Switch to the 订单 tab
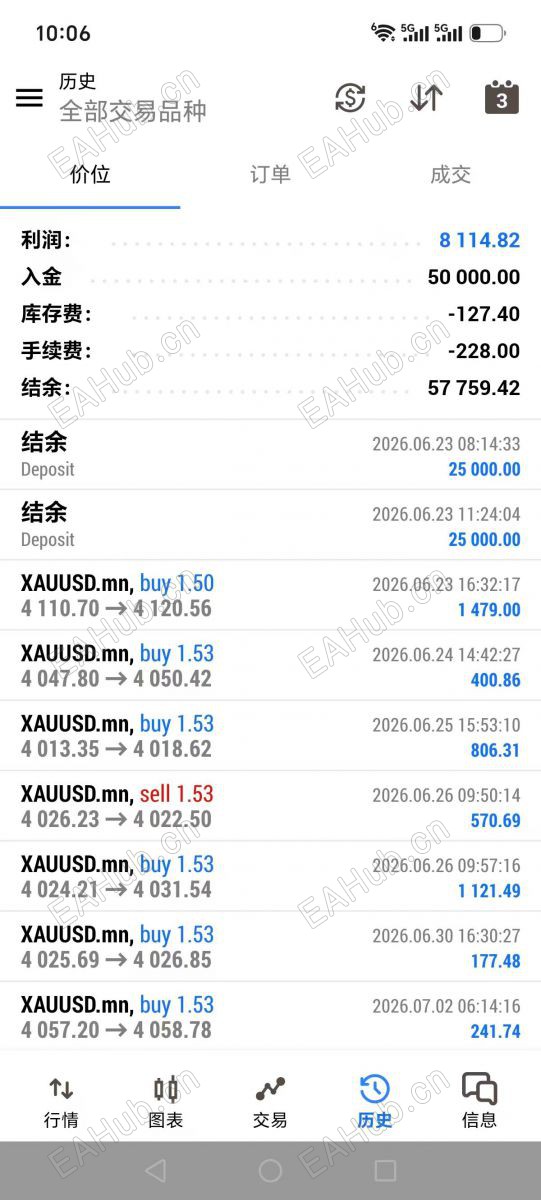Image resolution: width=541 pixels, height=1200 pixels. [270, 175]
